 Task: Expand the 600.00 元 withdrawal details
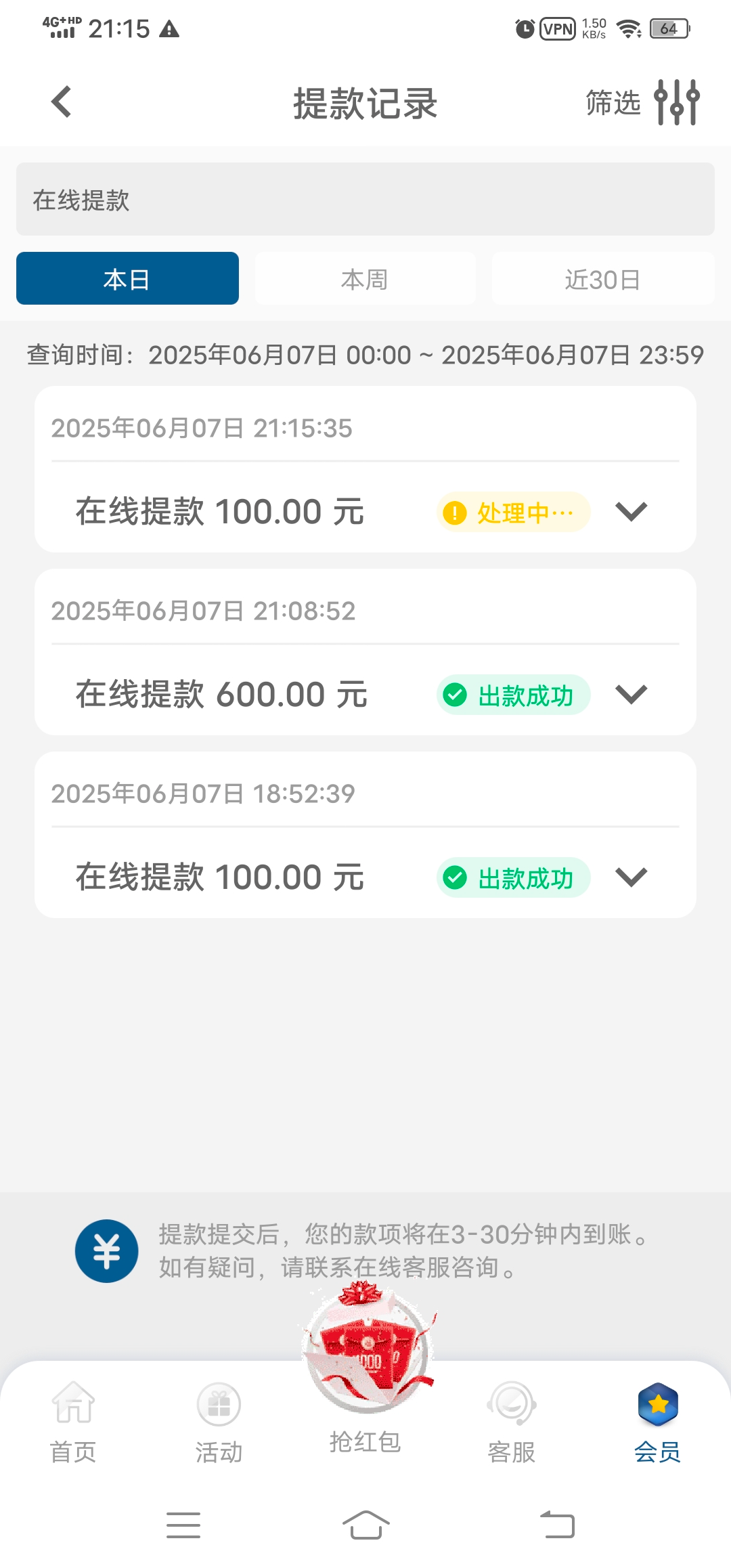pos(631,695)
